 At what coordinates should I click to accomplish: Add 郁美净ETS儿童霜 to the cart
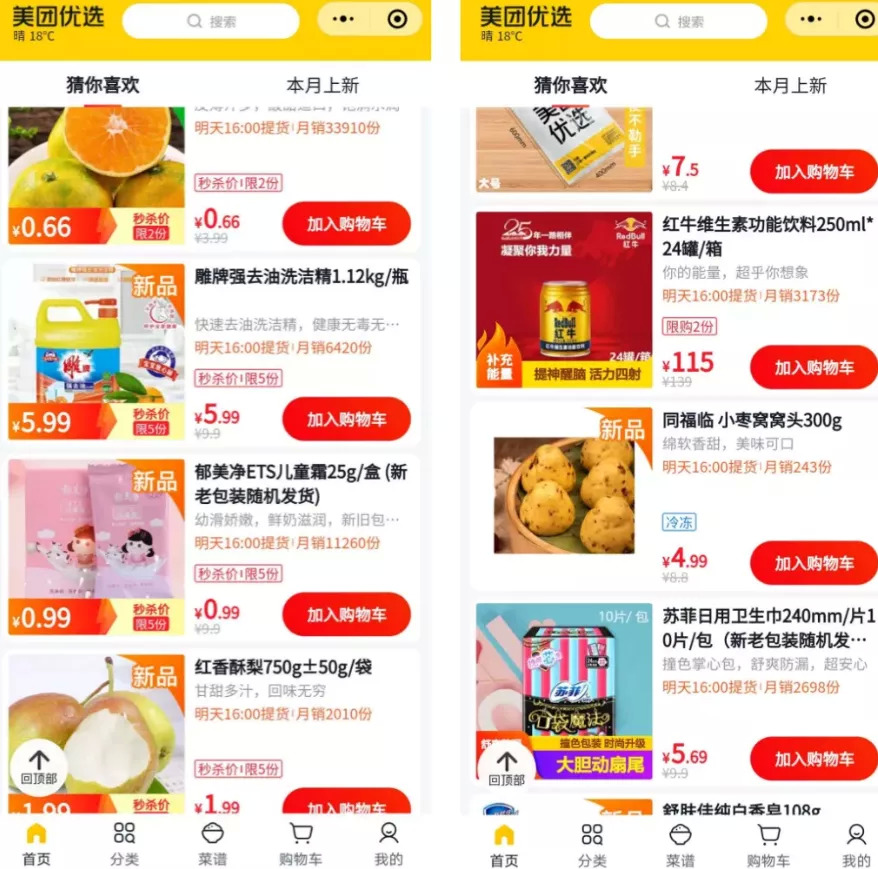coord(346,614)
